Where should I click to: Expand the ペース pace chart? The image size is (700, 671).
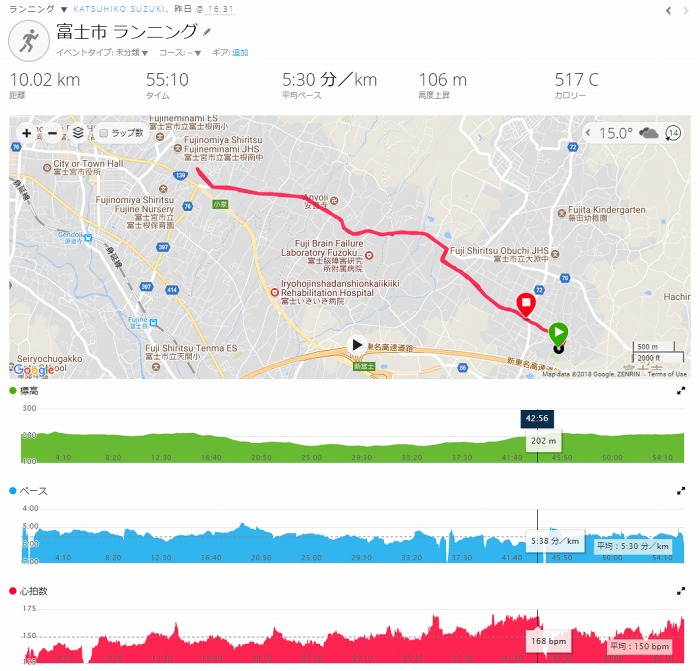click(681, 492)
